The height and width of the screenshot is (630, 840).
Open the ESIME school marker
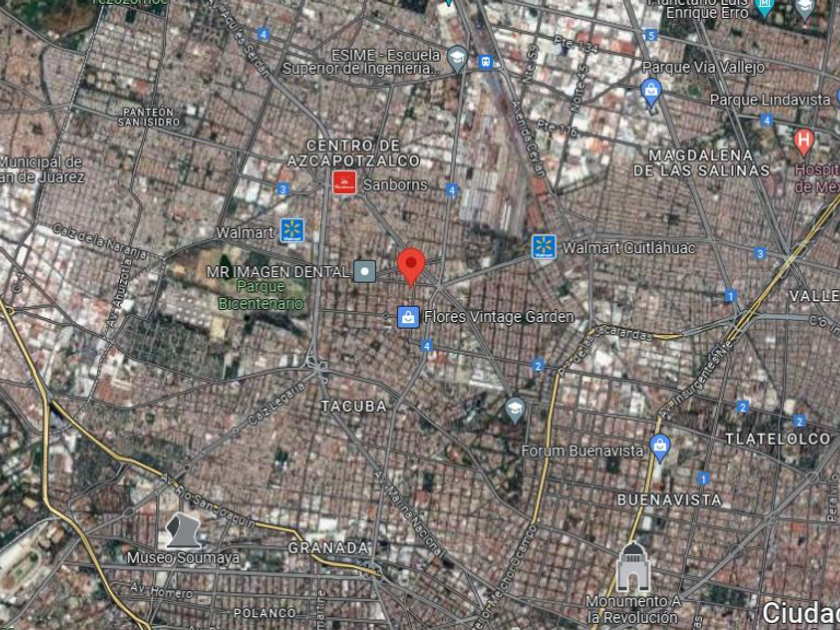(x=458, y=59)
